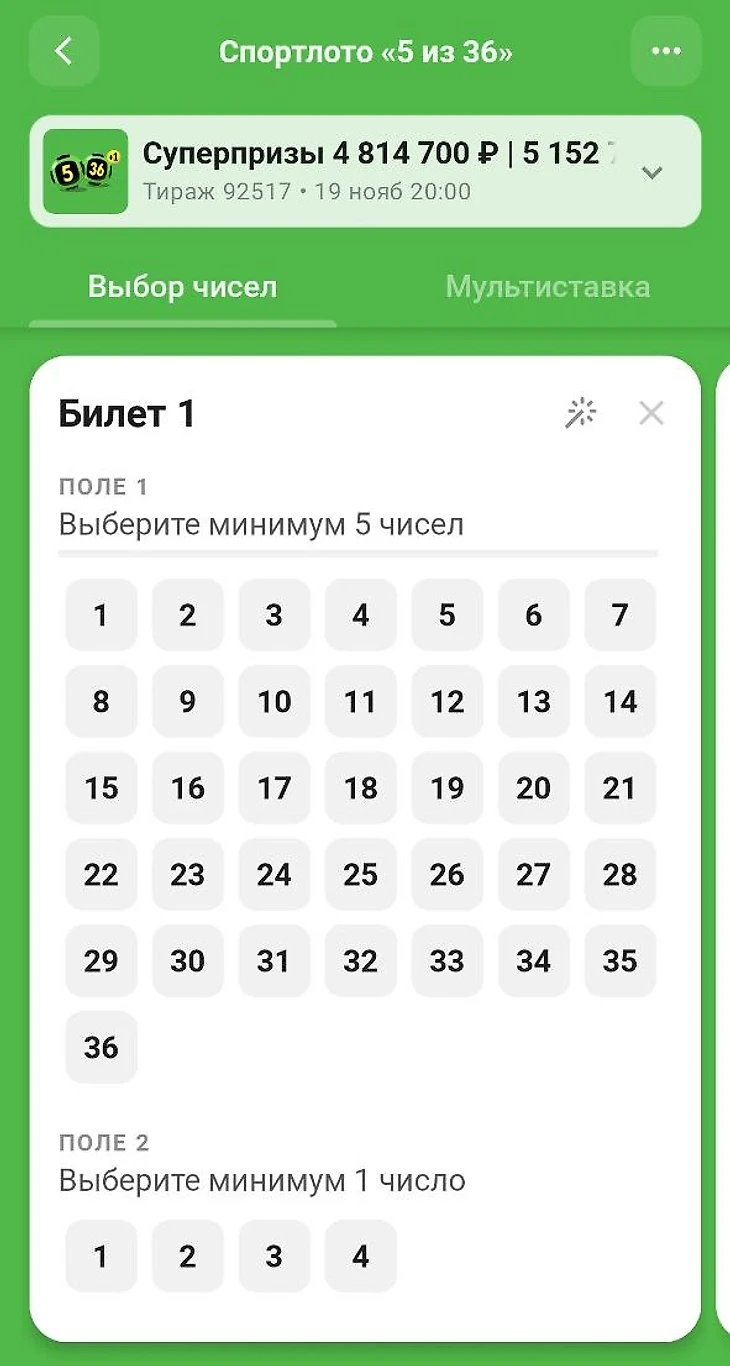Select the Выбор чисел tab
This screenshot has height=1366, width=730.
pos(182,287)
